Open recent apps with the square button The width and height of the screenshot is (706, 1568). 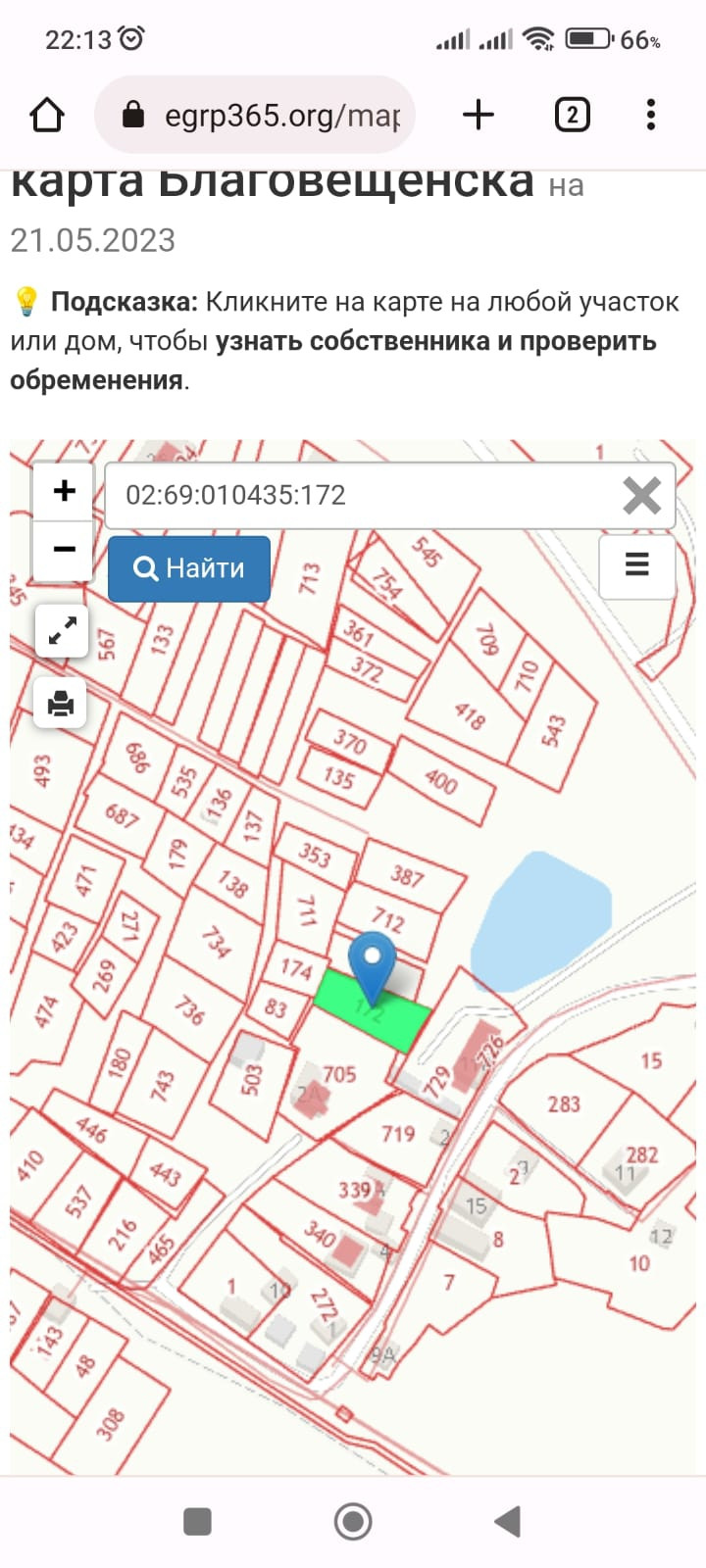coord(198,1522)
